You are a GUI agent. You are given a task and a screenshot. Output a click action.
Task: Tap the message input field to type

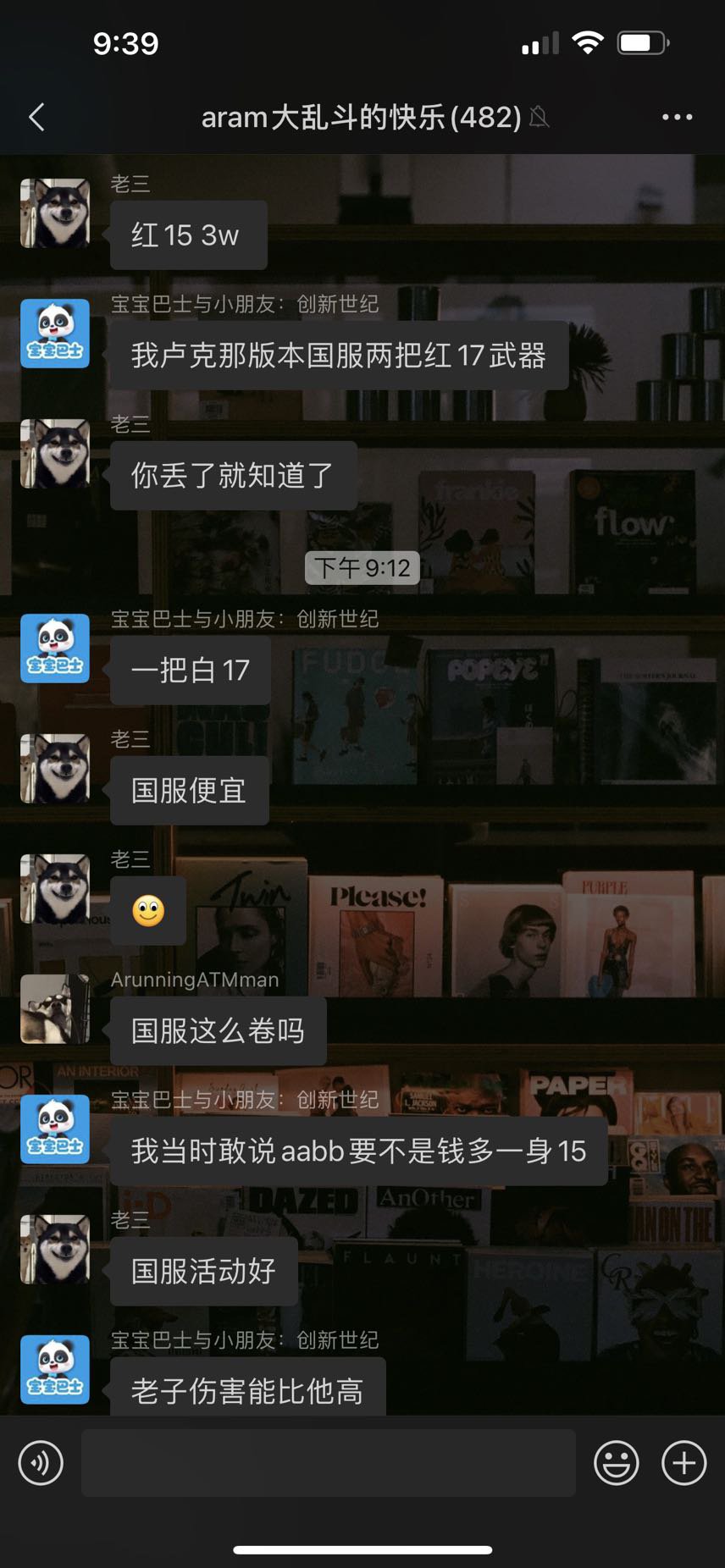click(329, 1463)
